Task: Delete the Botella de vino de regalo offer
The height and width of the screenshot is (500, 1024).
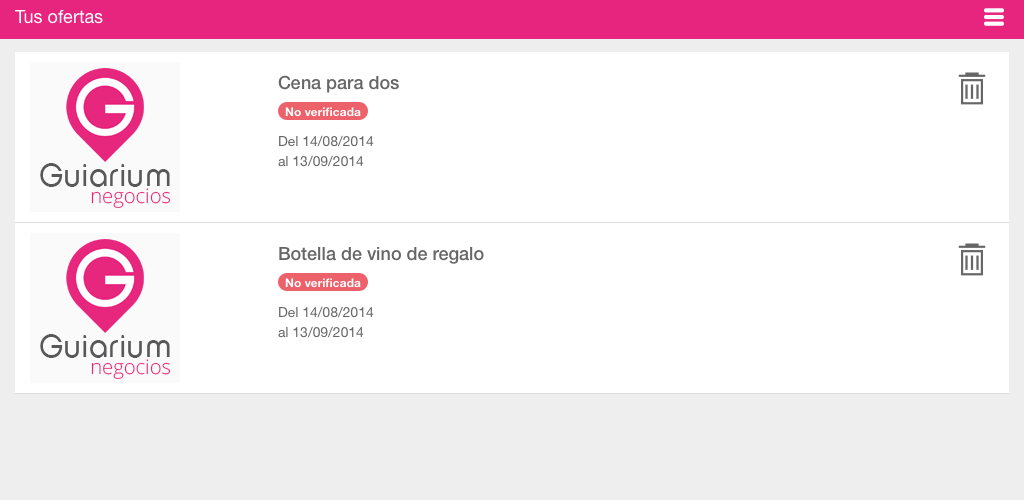Action: (971, 260)
